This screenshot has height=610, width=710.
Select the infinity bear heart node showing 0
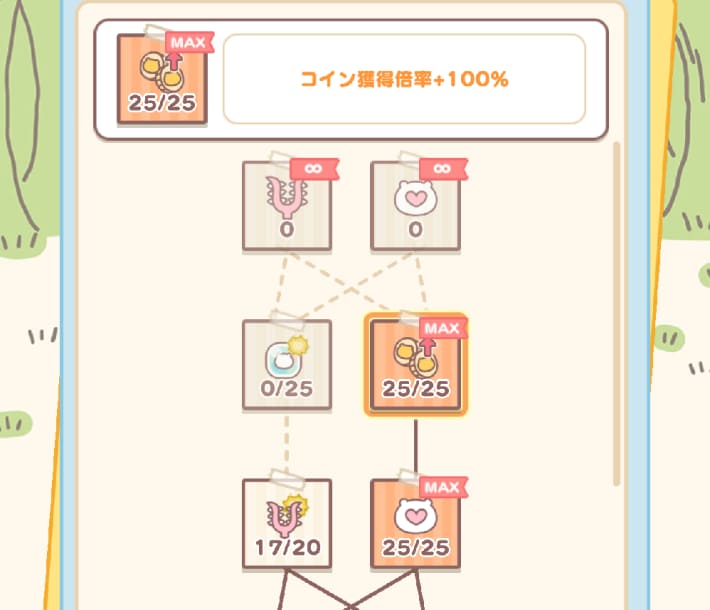pos(415,205)
